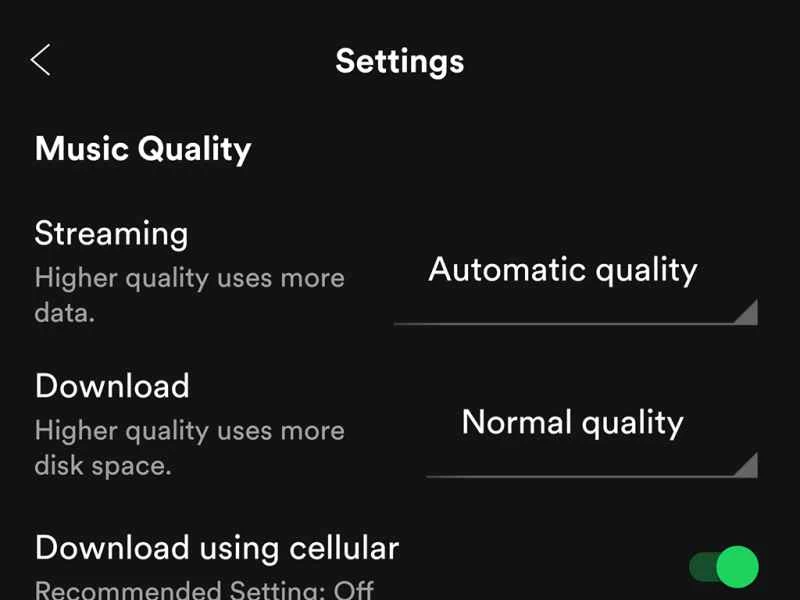
Task: Turn off Download using cellular
Action: pyautogui.click(x=724, y=568)
